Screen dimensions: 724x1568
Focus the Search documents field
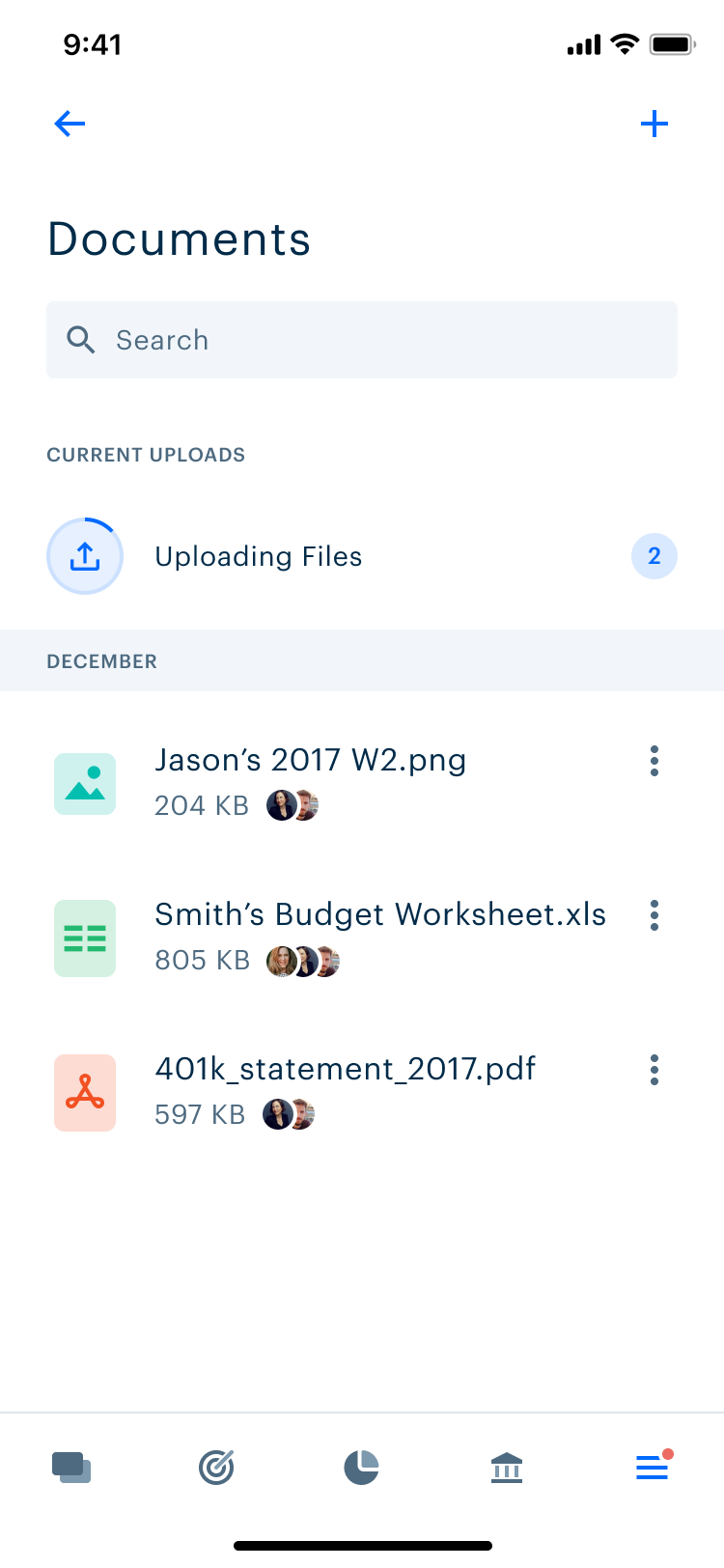362,340
